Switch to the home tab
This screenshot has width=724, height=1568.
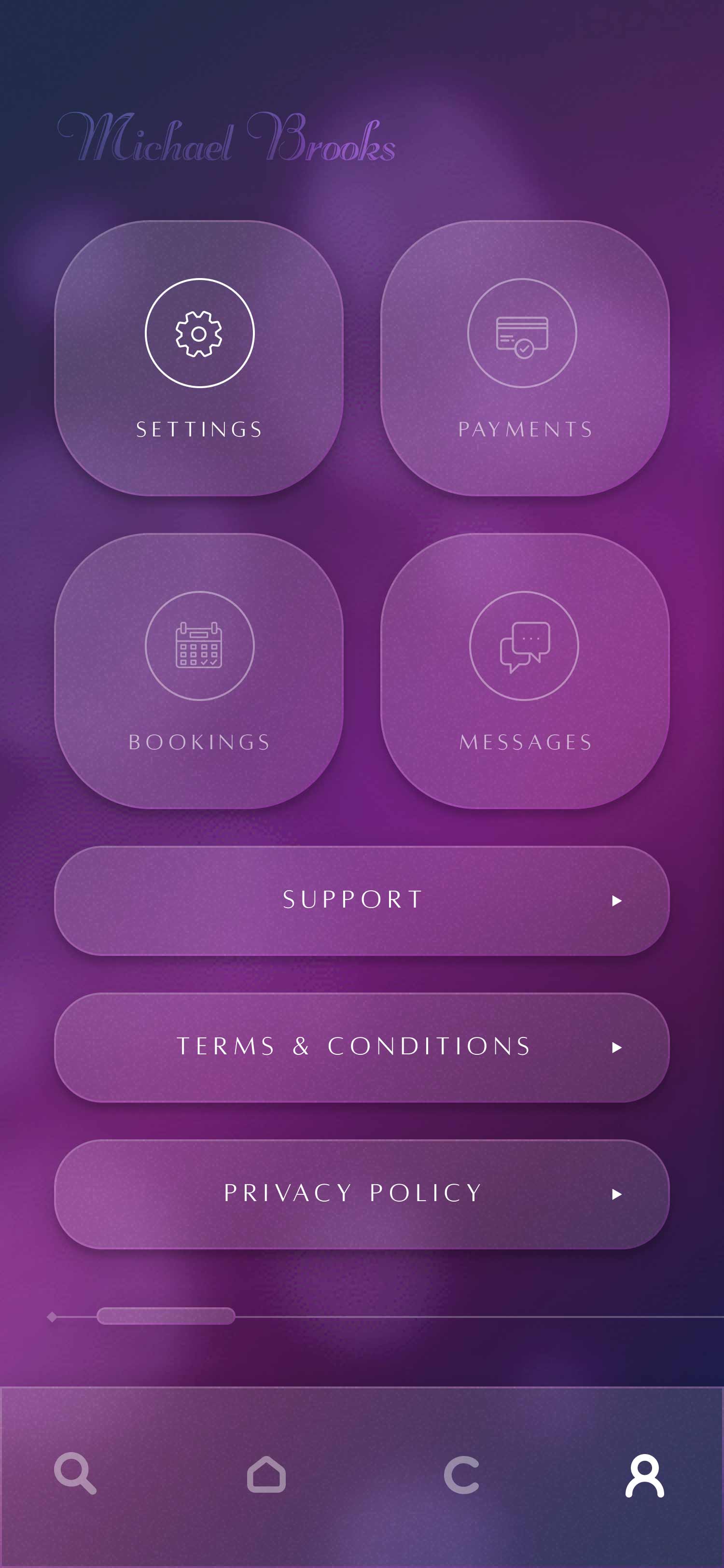click(266, 1474)
